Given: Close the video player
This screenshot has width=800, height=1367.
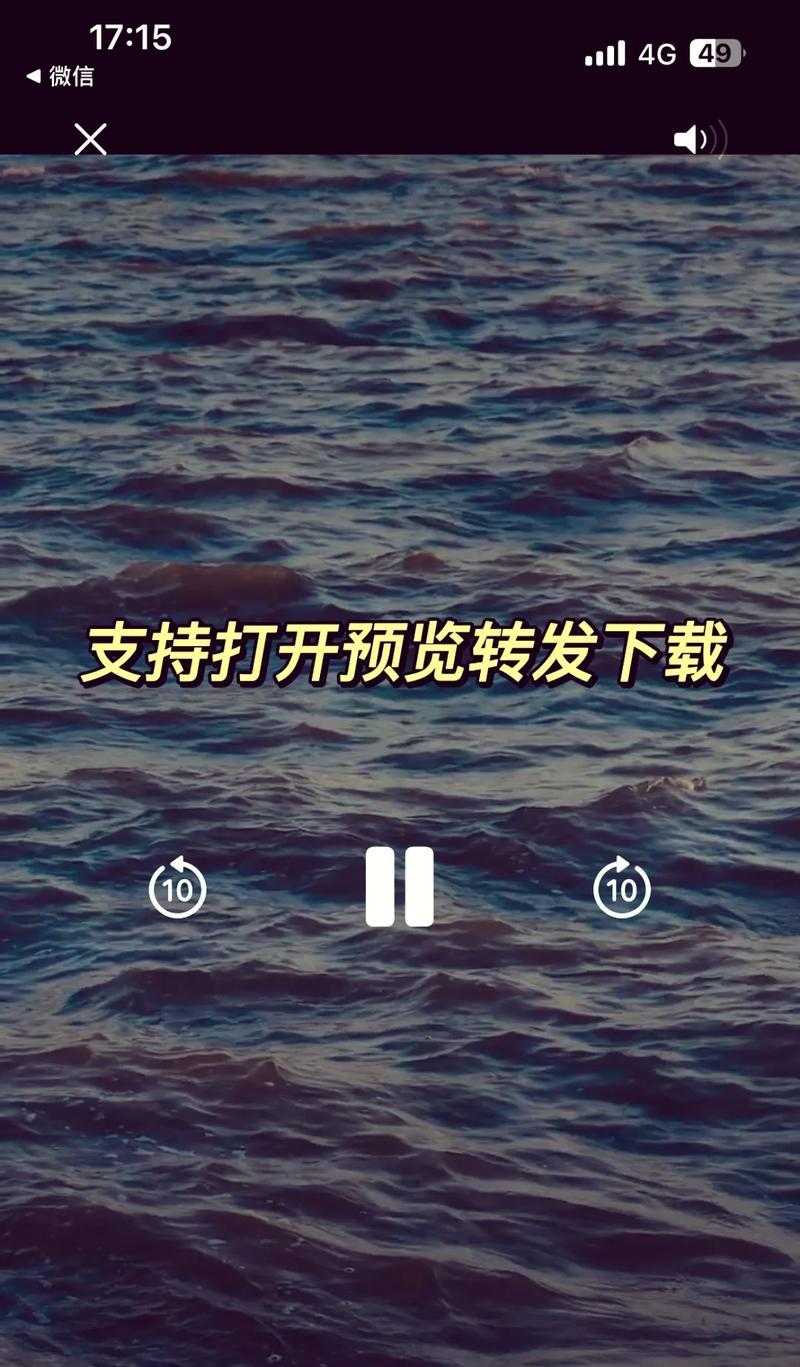Looking at the screenshot, I should pyautogui.click(x=90, y=140).
